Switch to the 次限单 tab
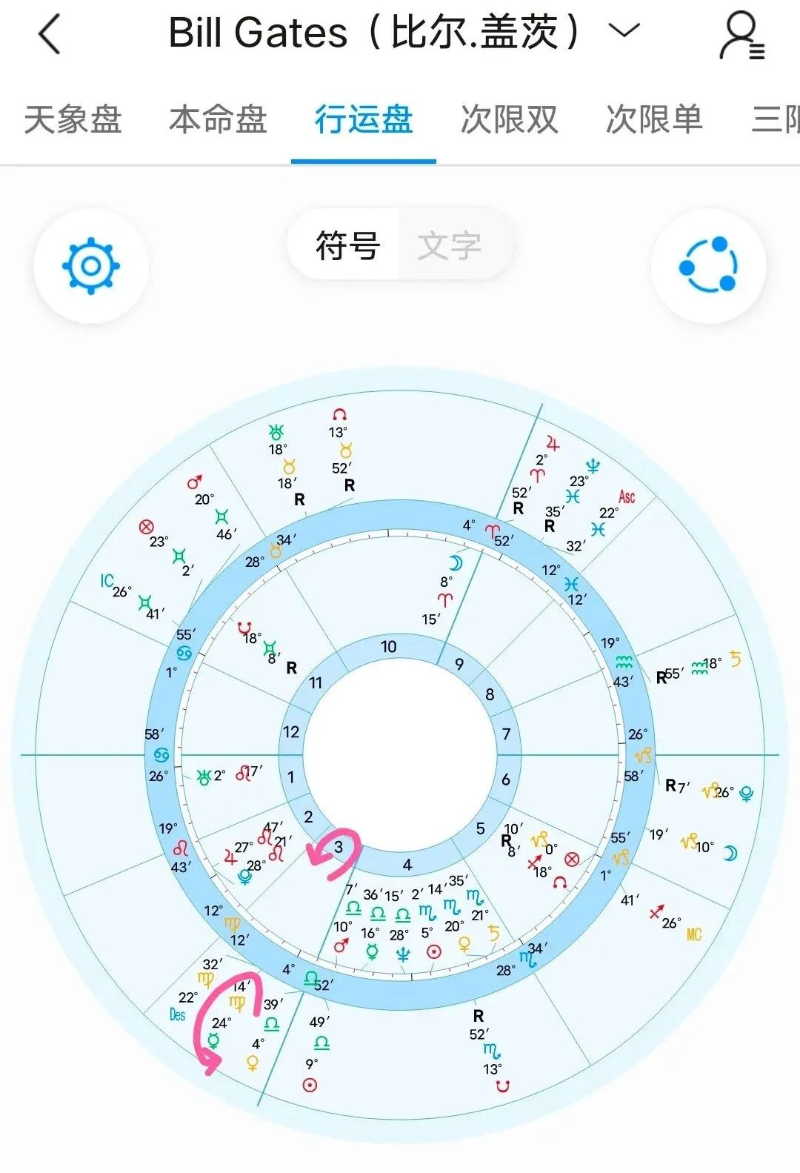This screenshot has width=800, height=1173. [x=654, y=120]
